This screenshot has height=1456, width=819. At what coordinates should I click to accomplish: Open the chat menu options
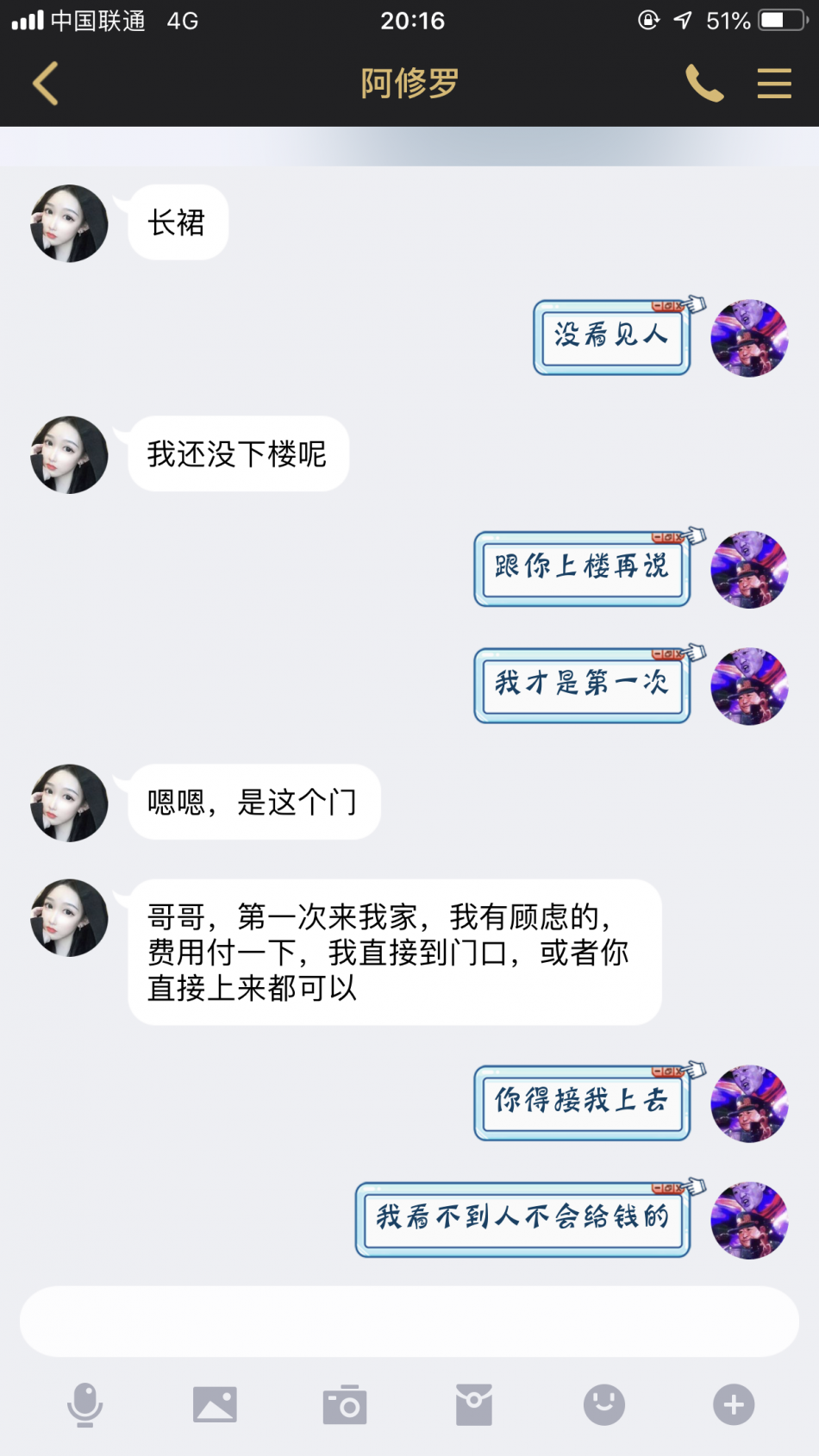point(774,84)
